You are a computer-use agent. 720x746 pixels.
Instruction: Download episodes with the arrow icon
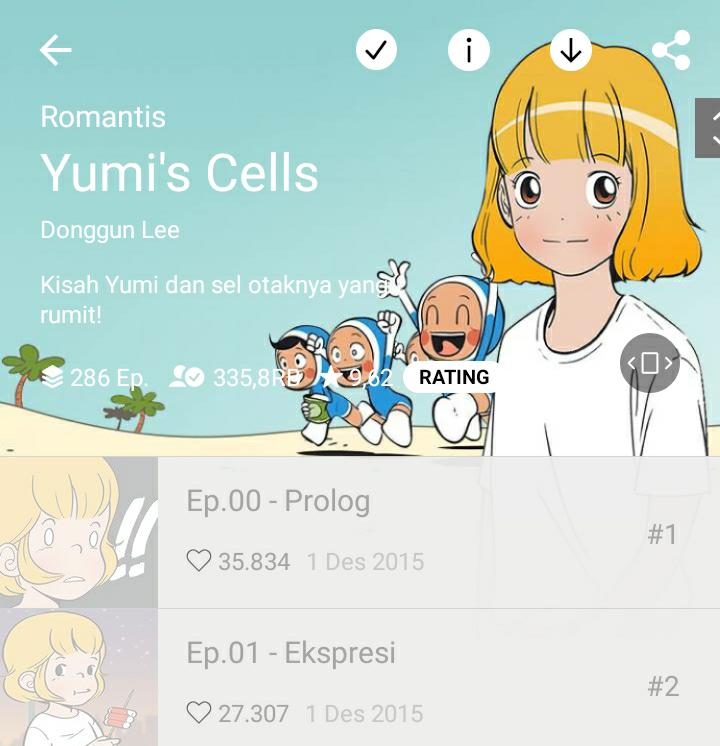click(x=570, y=50)
